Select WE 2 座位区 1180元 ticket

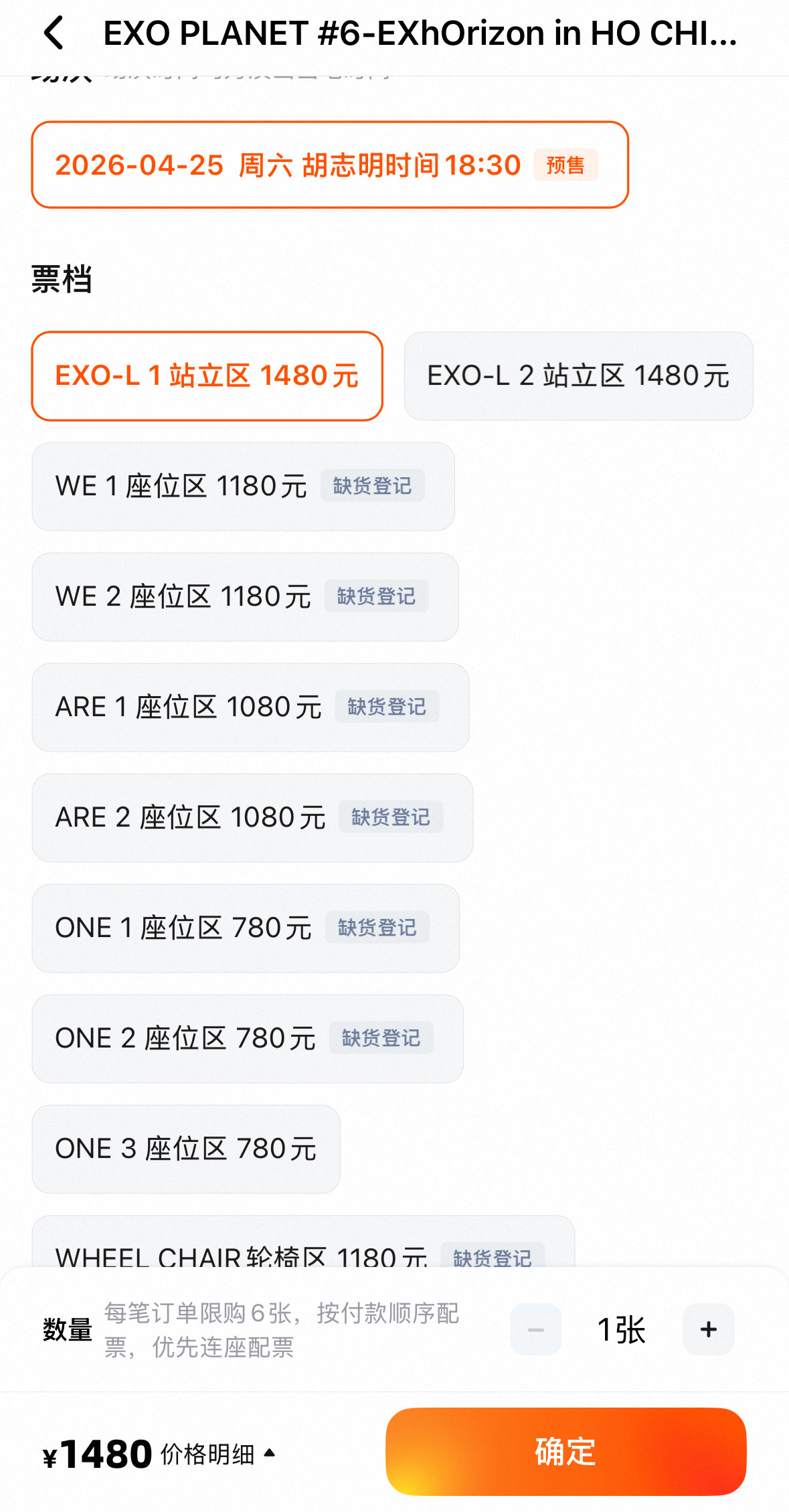point(245,597)
